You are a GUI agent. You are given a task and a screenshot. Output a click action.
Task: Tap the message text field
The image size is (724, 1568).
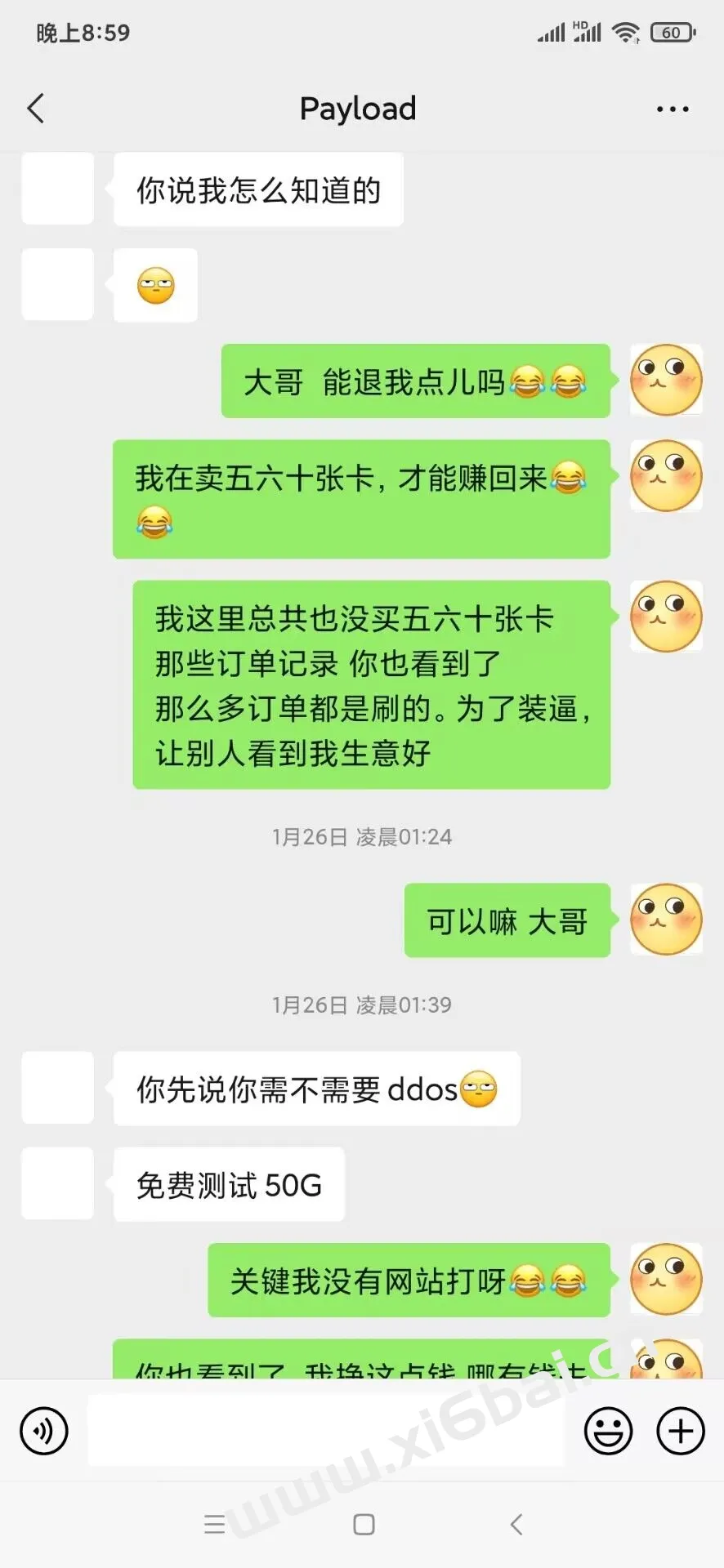[326, 1430]
